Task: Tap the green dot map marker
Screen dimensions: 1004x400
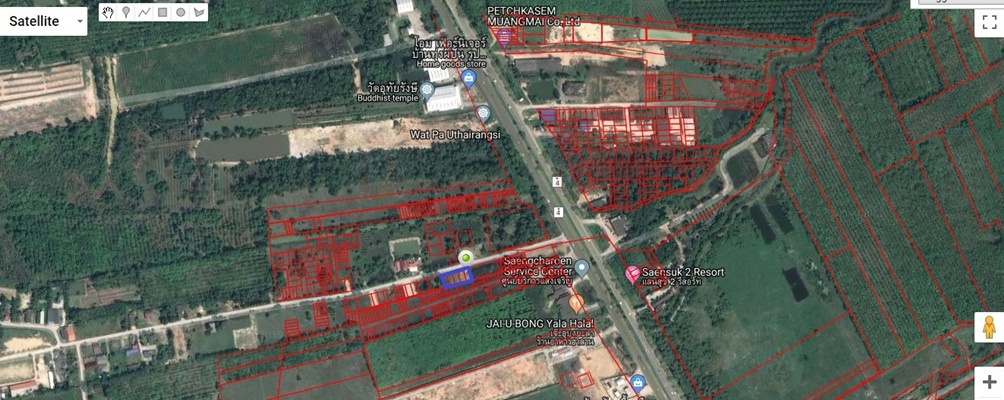Action: (x=465, y=257)
